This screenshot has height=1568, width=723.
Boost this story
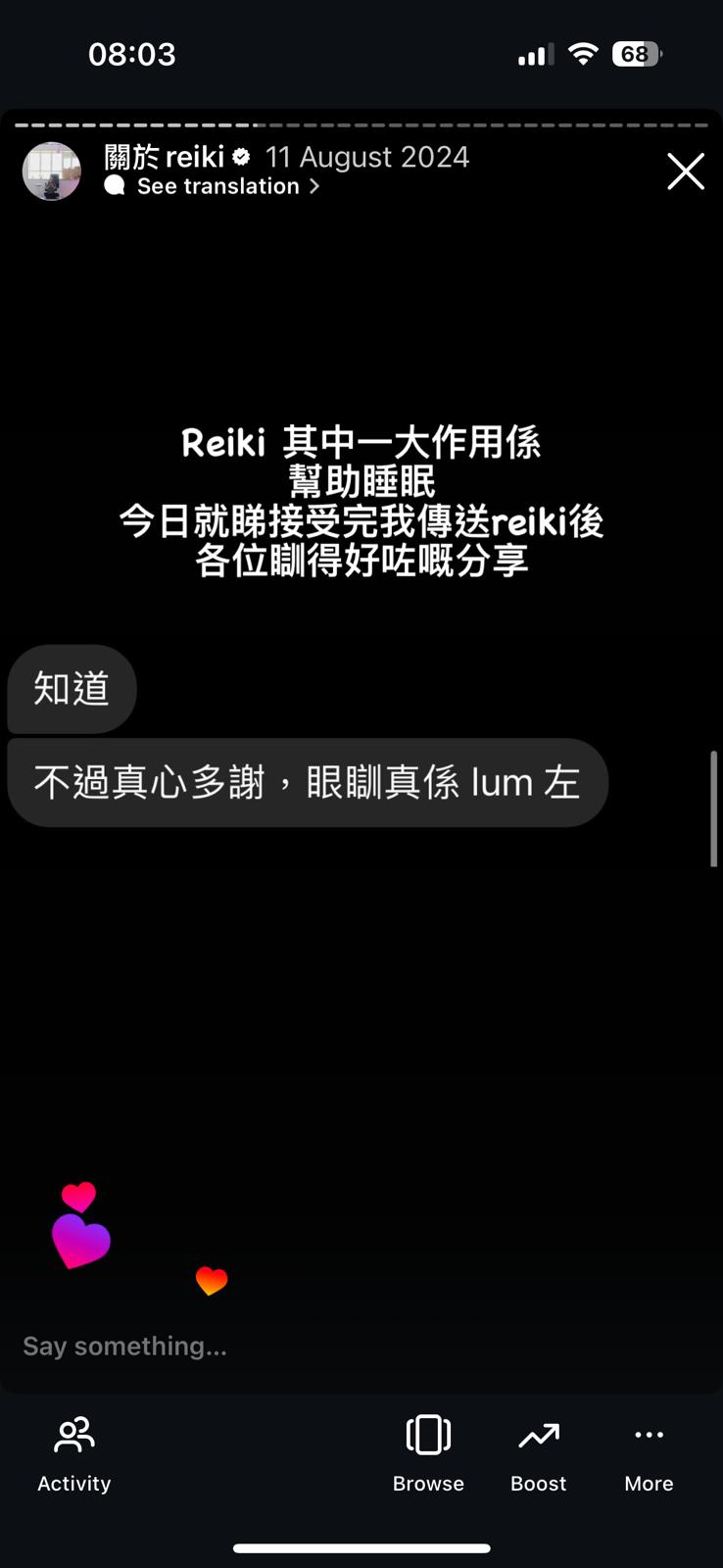click(538, 1453)
